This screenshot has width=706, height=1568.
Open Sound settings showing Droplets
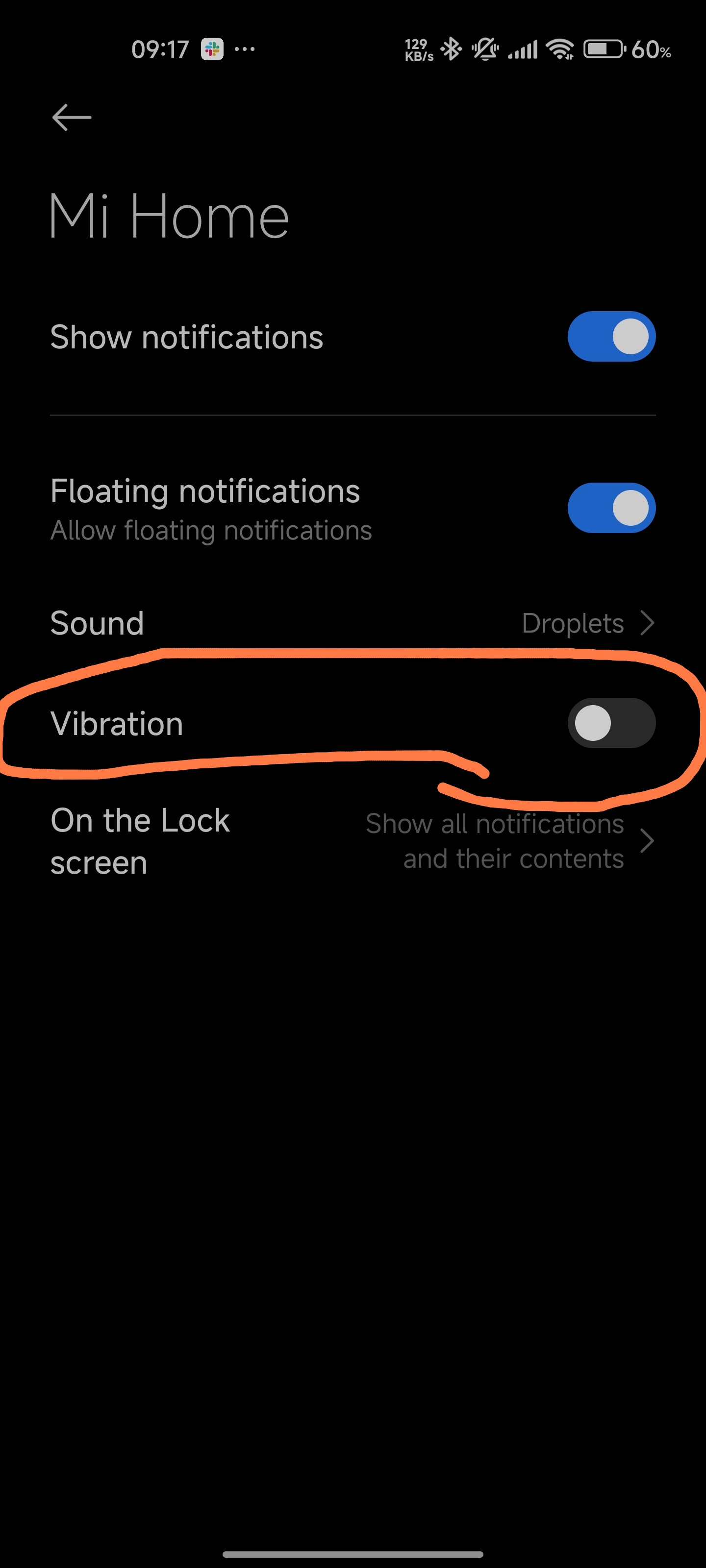(x=352, y=623)
